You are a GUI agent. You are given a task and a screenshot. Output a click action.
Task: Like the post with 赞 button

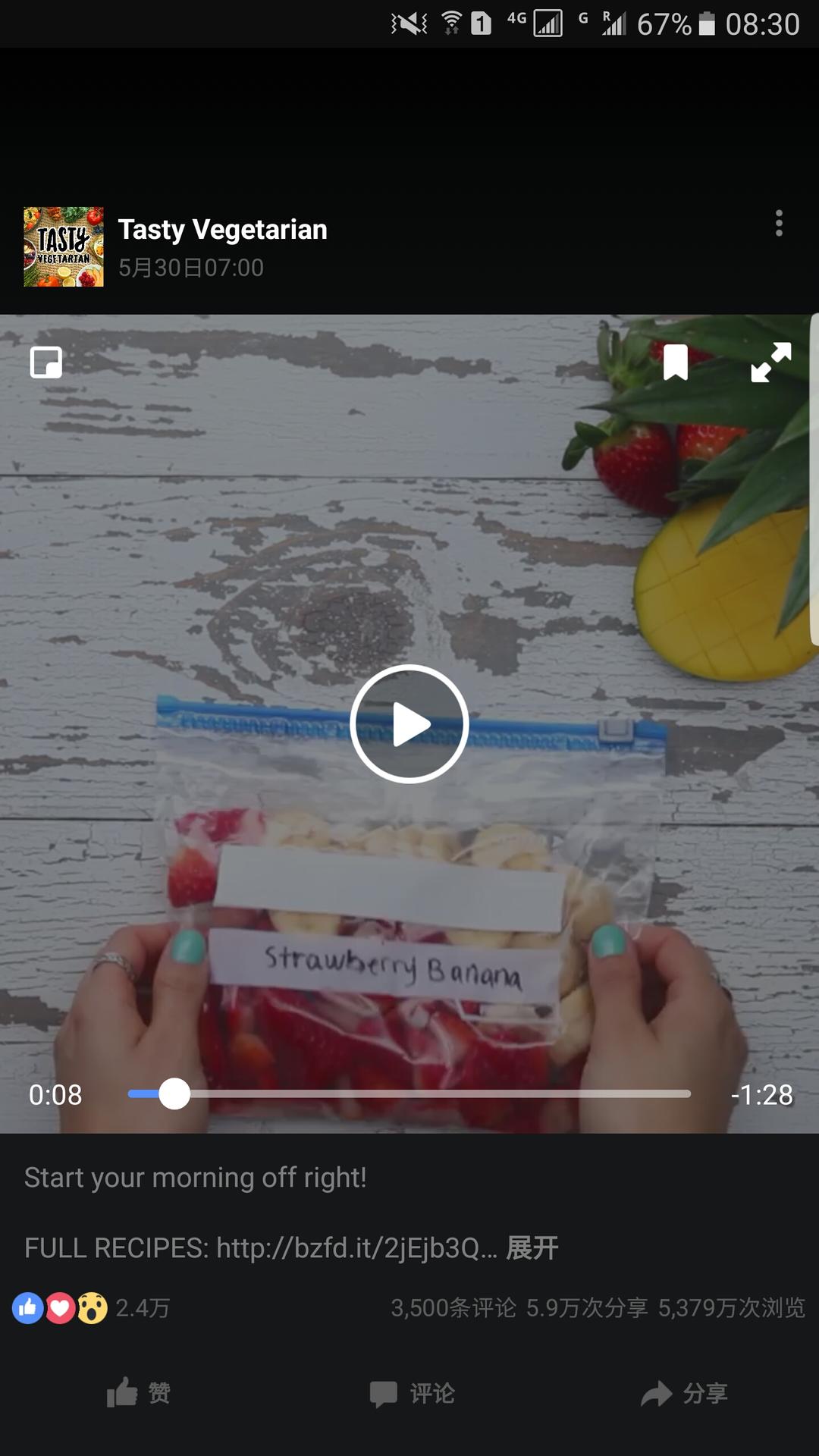coord(138,1392)
